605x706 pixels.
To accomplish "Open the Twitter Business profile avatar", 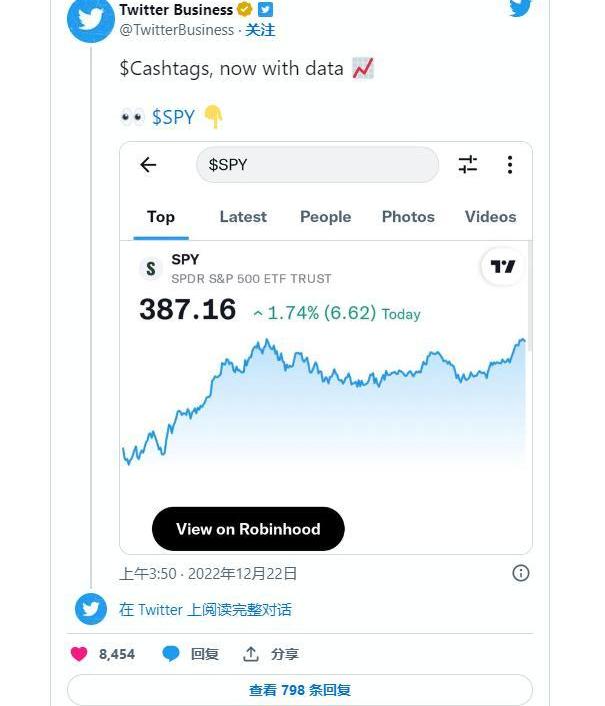I will tap(90, 21).
